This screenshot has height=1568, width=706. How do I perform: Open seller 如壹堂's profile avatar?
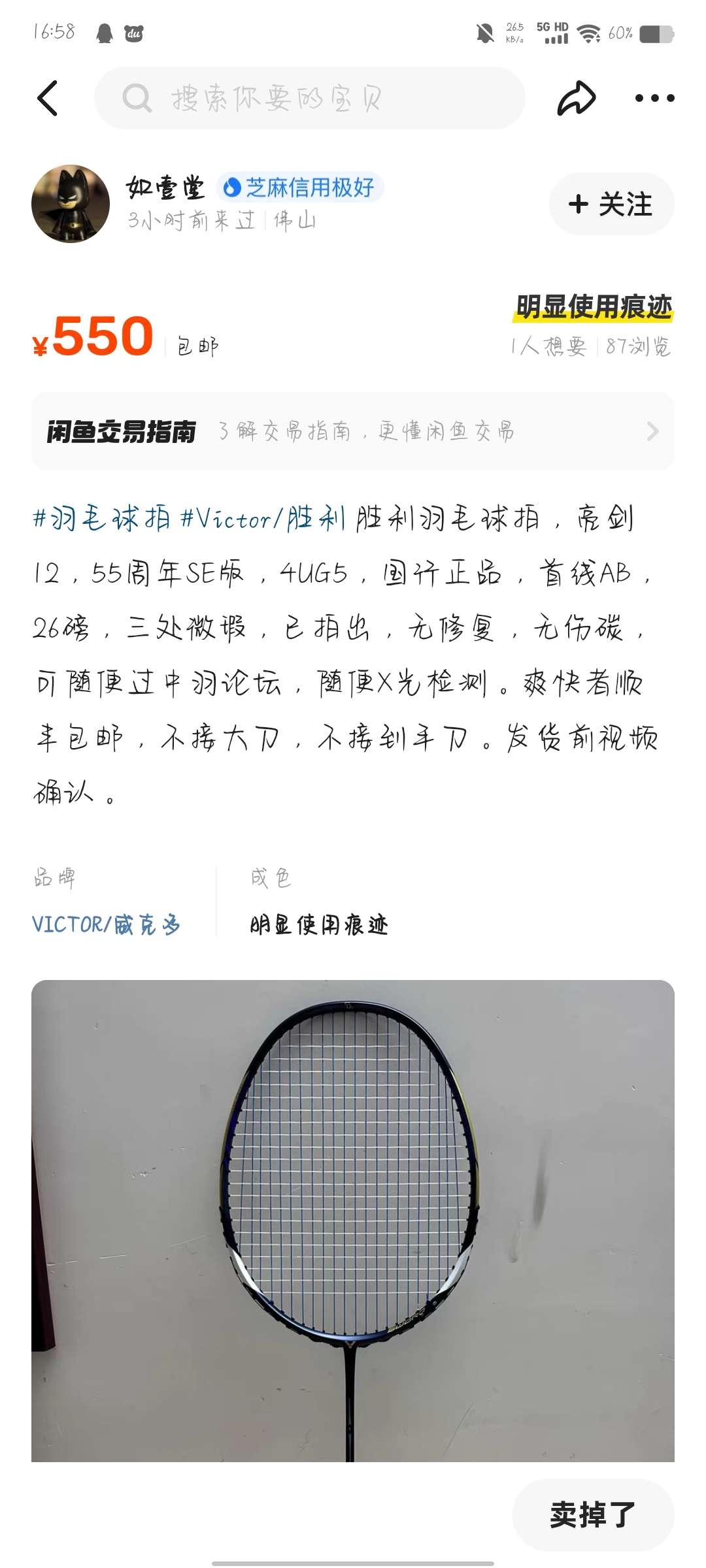coord(71,204)
